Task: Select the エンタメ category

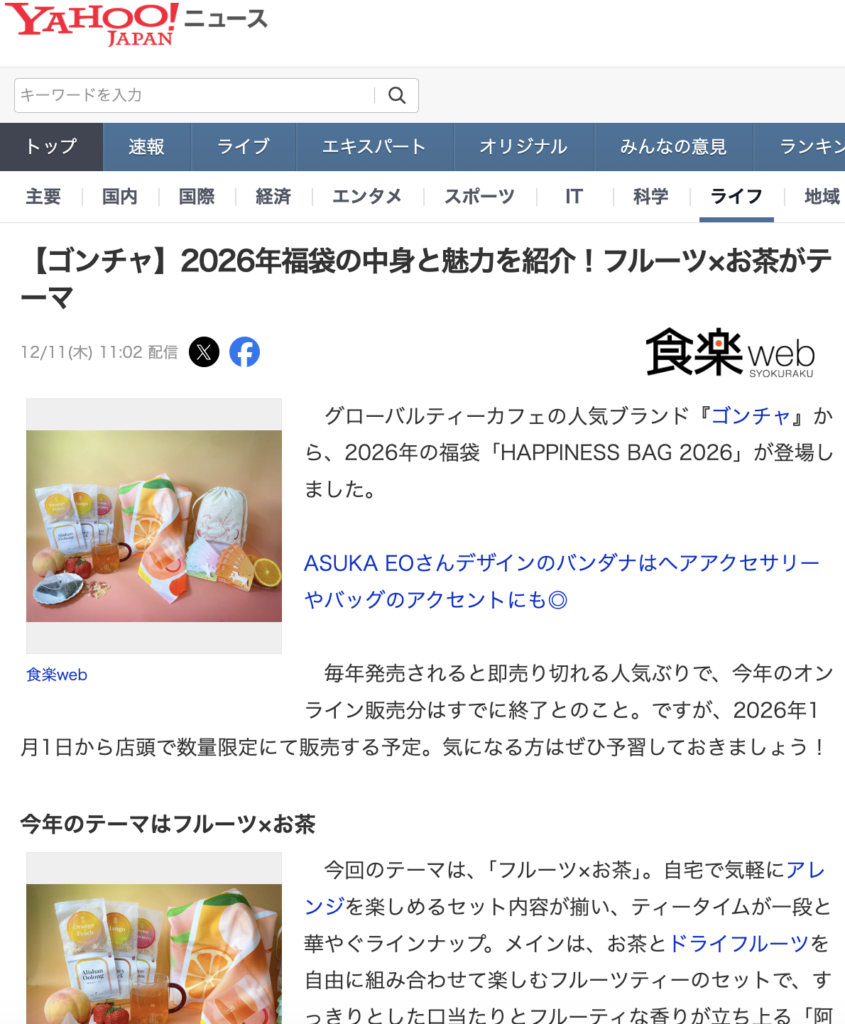Action: click(367, 197)
